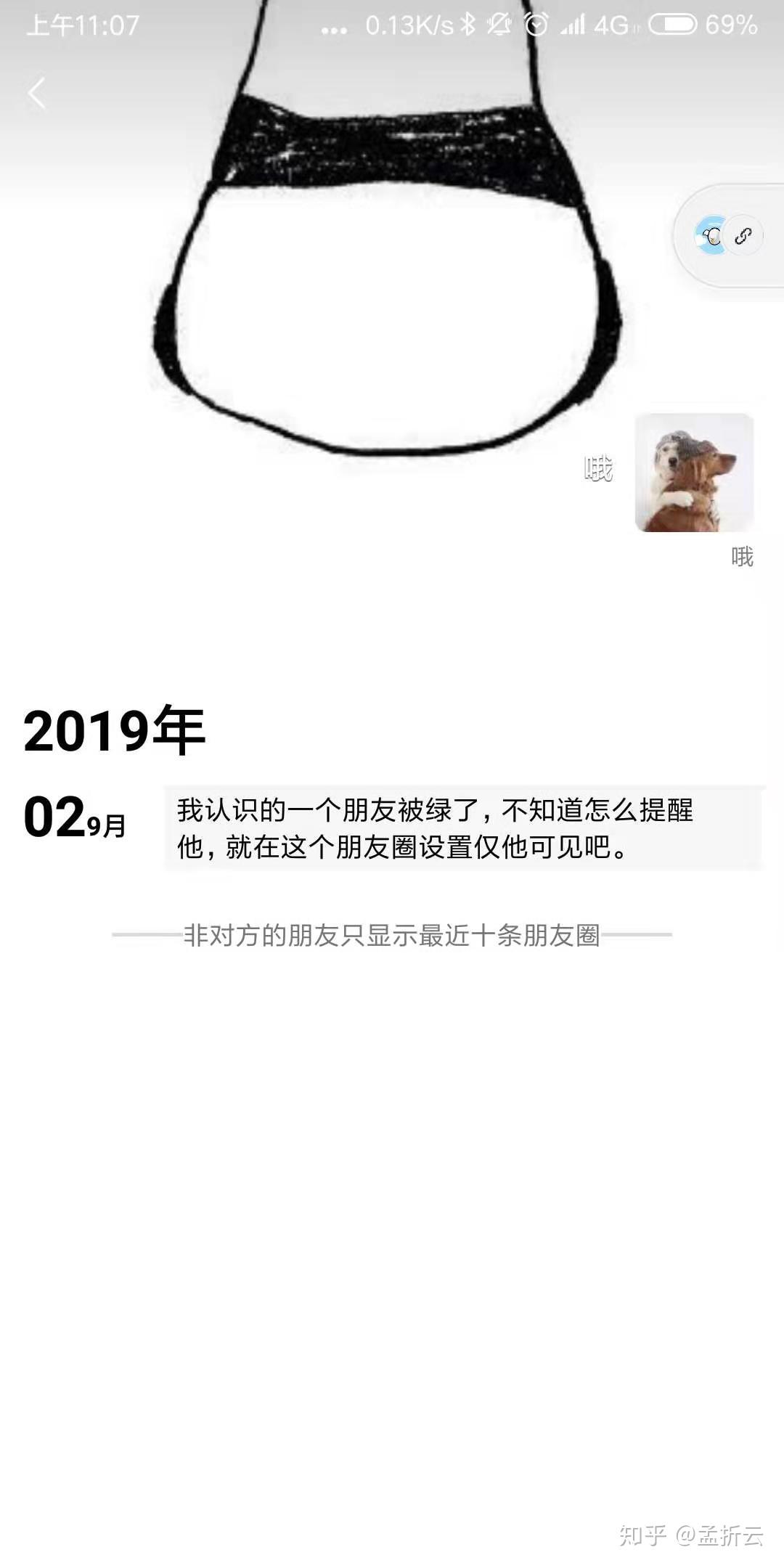Open the September 02 moments post

(x=463, y=828)
